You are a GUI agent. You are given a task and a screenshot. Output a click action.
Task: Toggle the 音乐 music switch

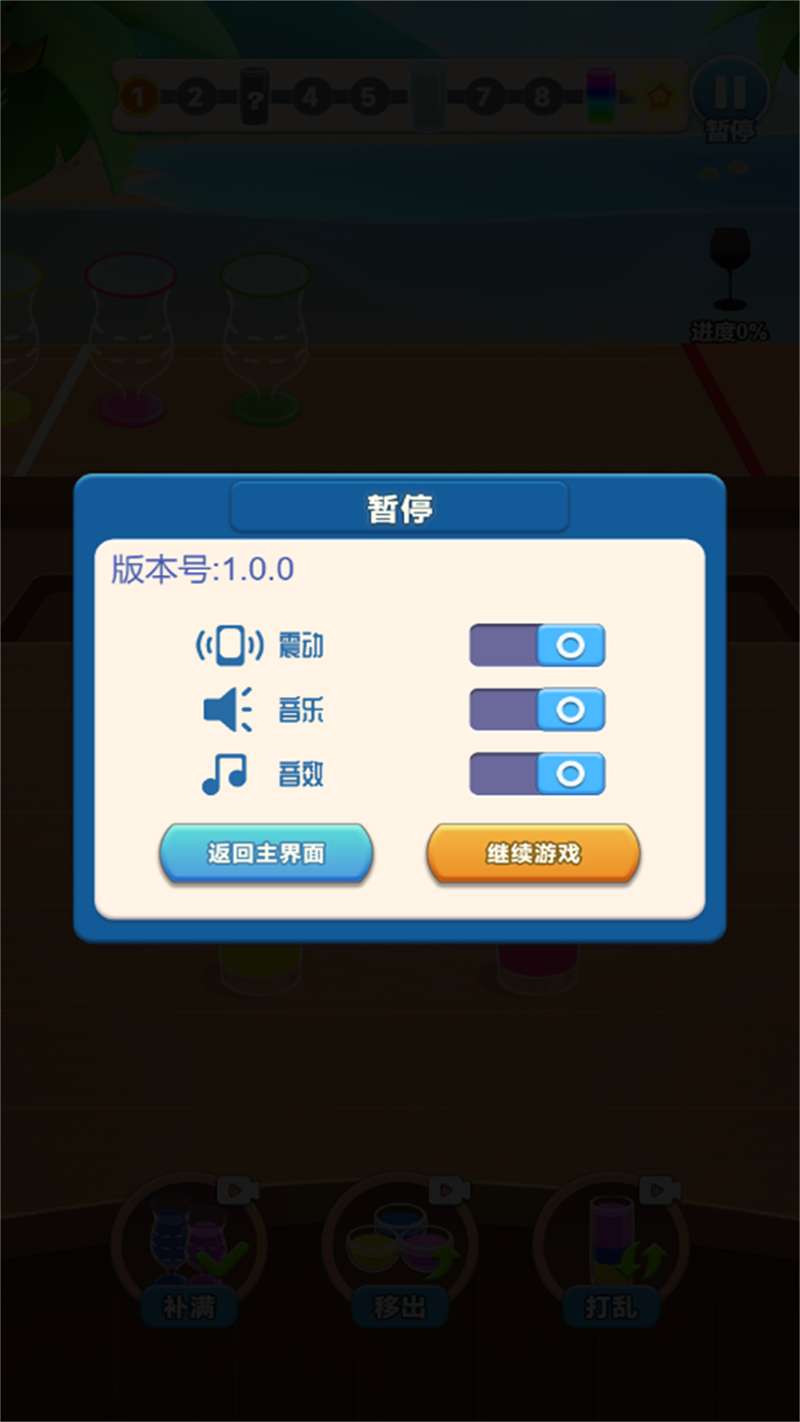tap(537, 710)
